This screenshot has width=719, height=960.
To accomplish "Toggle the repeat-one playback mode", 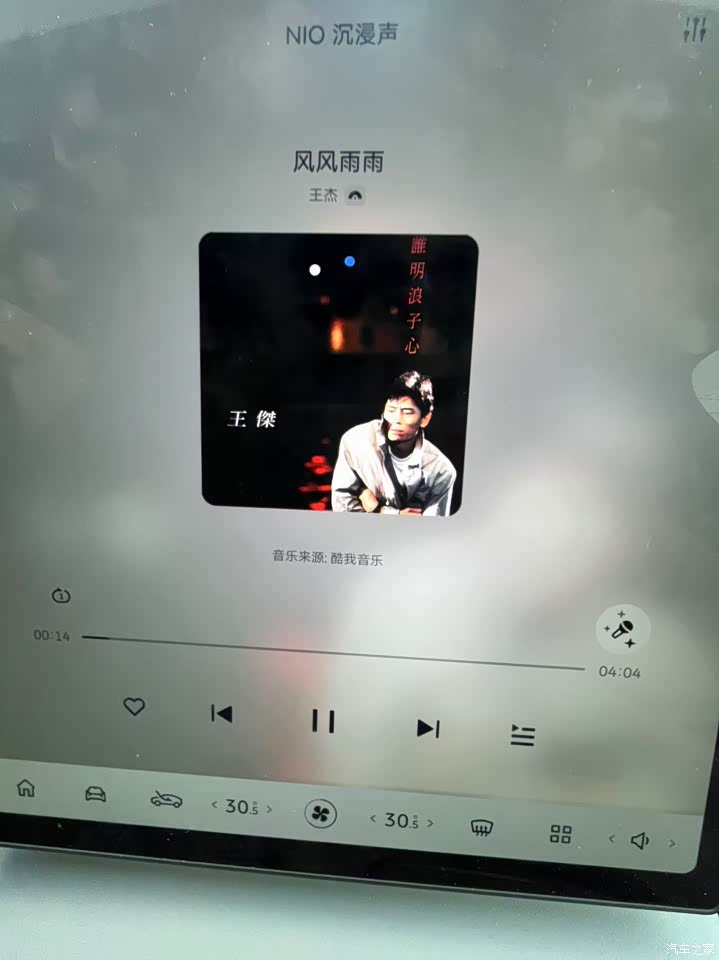I will pos(62,596).
